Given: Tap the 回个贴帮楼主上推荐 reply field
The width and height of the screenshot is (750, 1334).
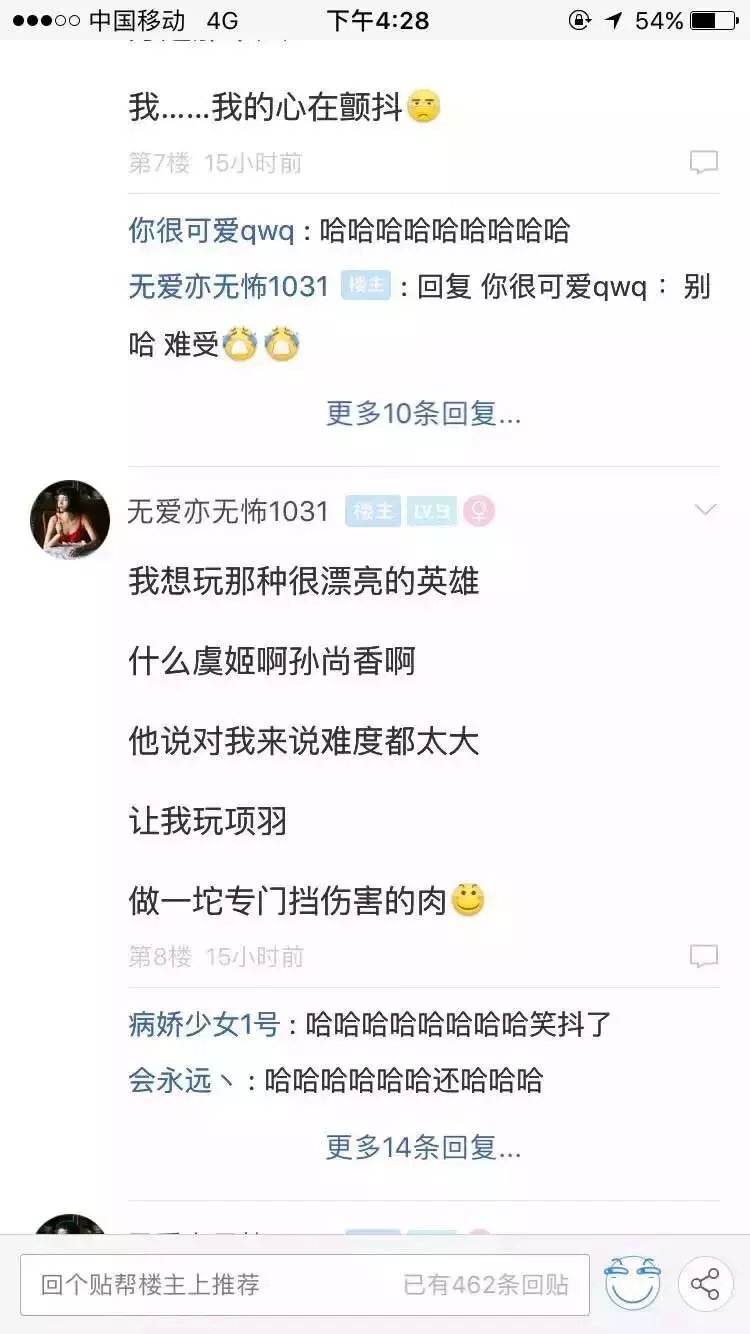Looking at the screenshot, I should pos(305,1285).
